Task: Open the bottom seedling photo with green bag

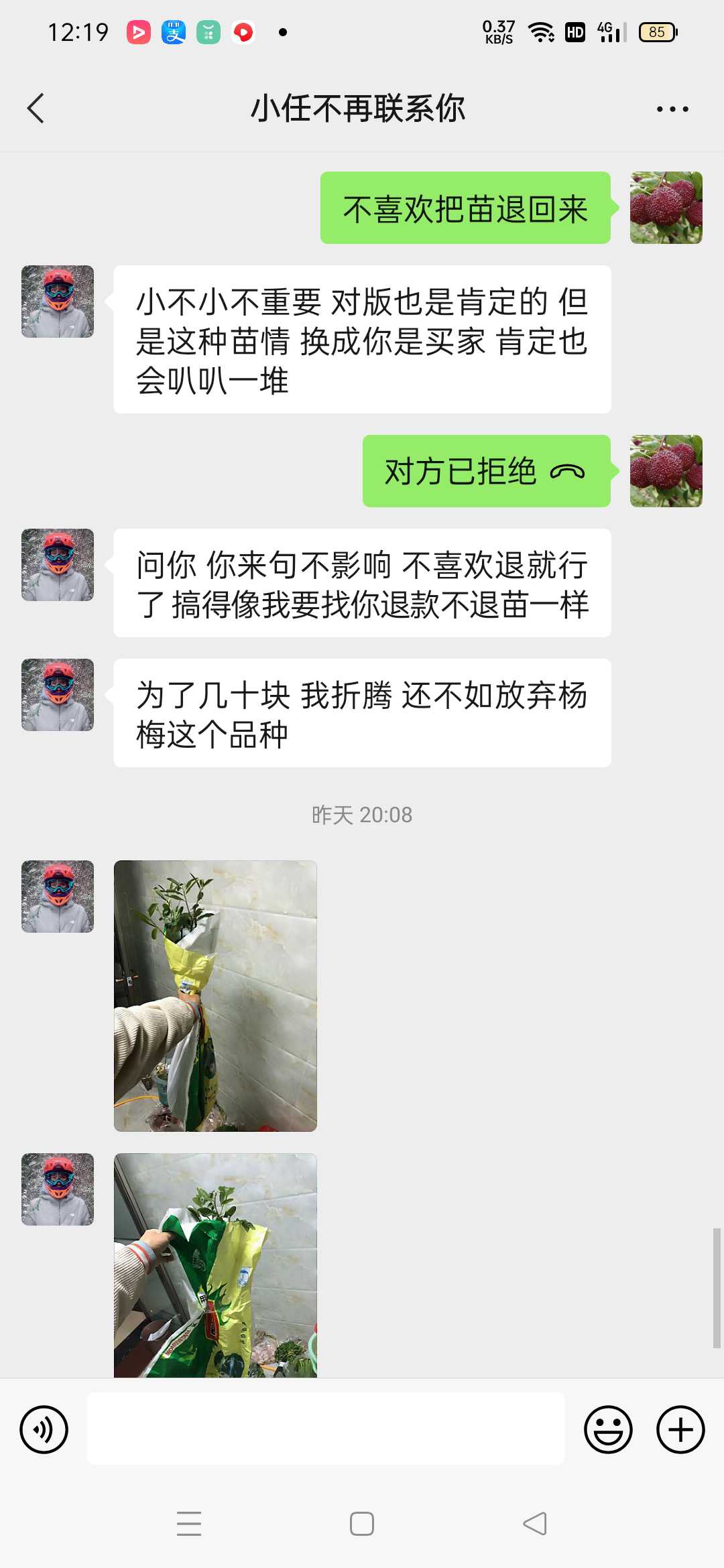Action: pyautogui.click(x=215, y=1265)
